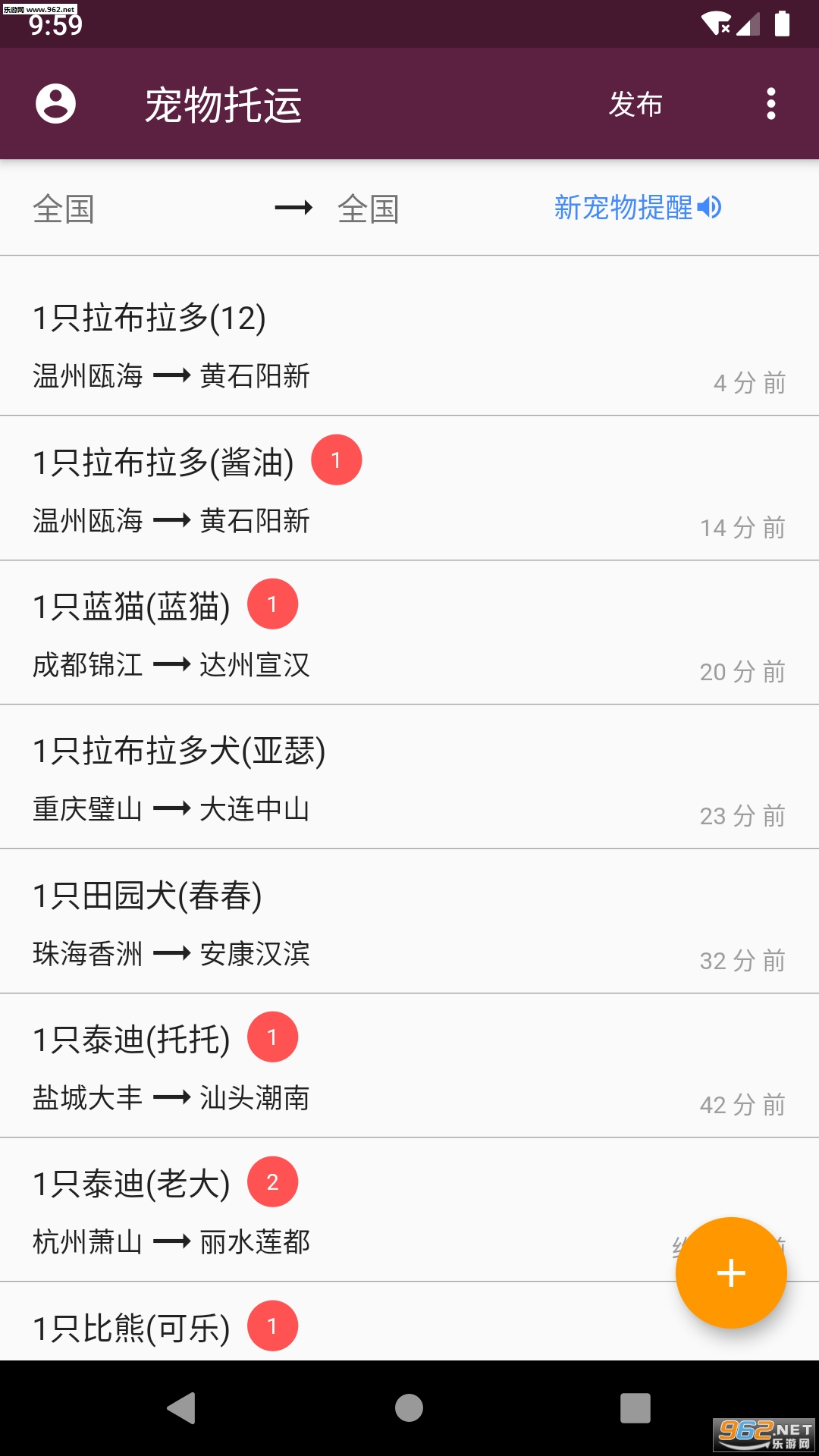This screenshot has height=1456, width=819.
Task: Return to the home screen
Action: (x=409, y=1408)
